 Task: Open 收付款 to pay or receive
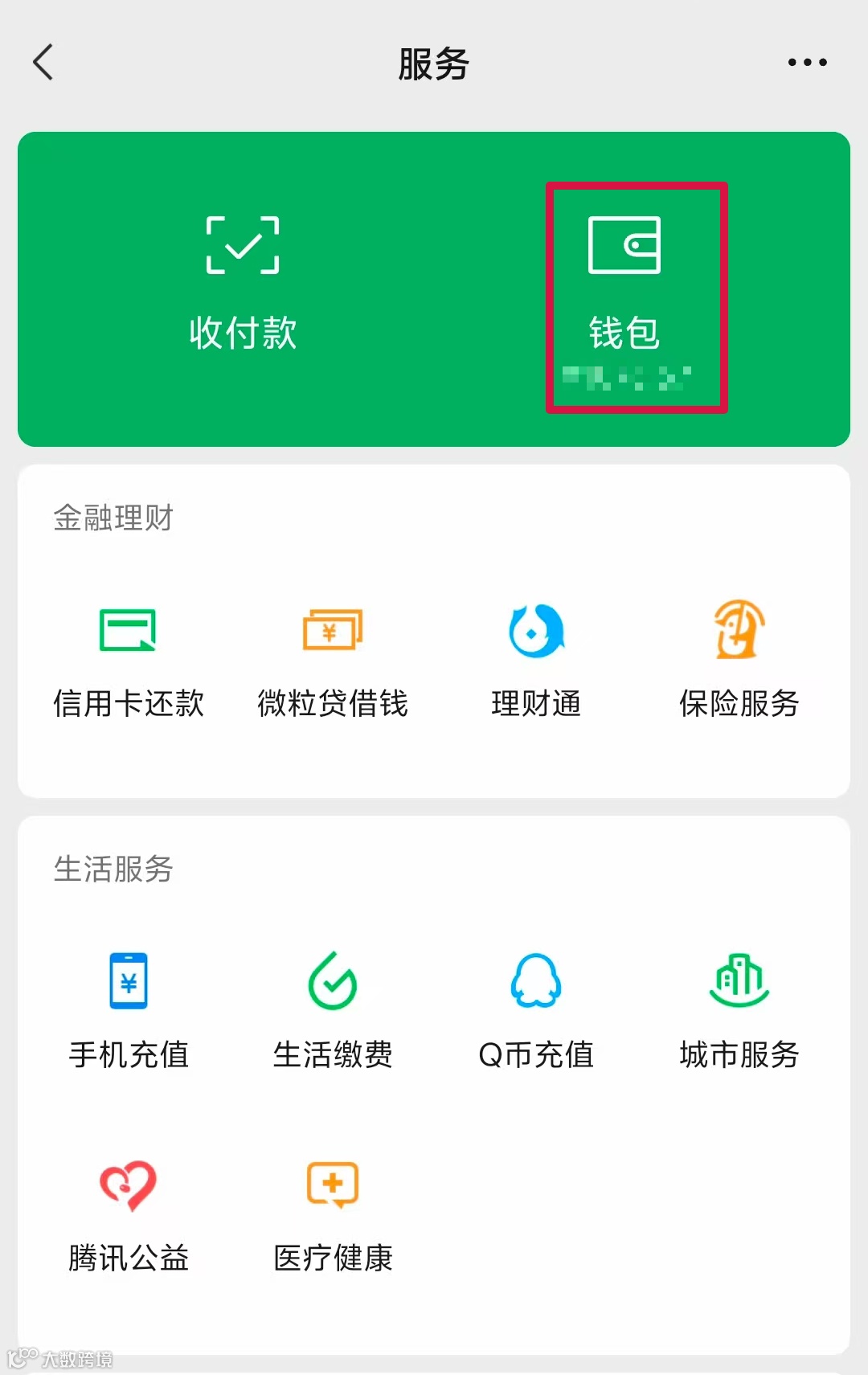[243, 283]
